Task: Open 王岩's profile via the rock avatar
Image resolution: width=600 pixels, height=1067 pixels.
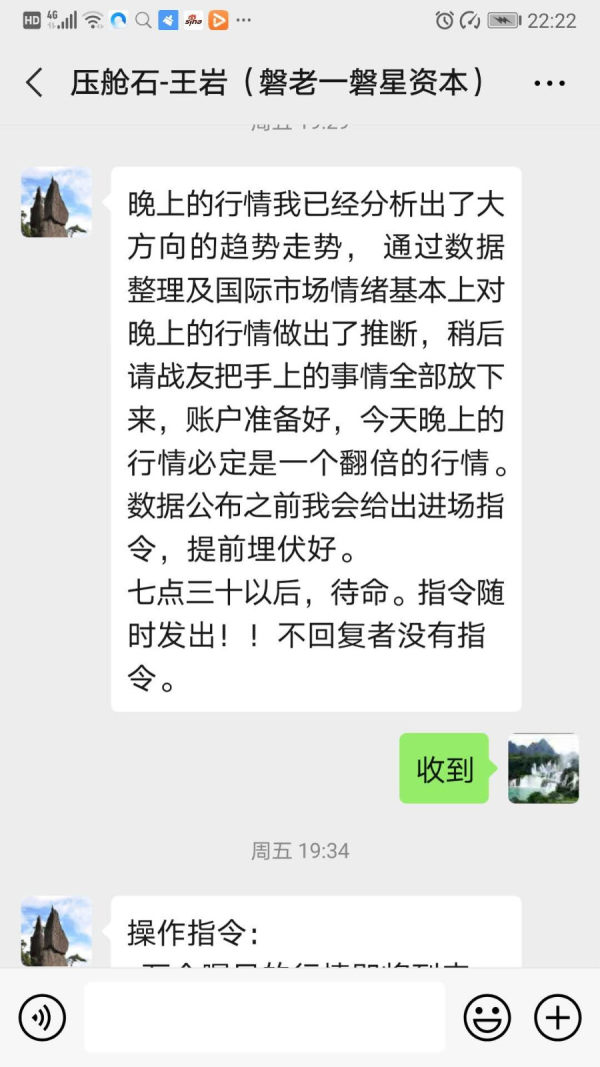Action: pyautogui.click(x=56, y=203)
